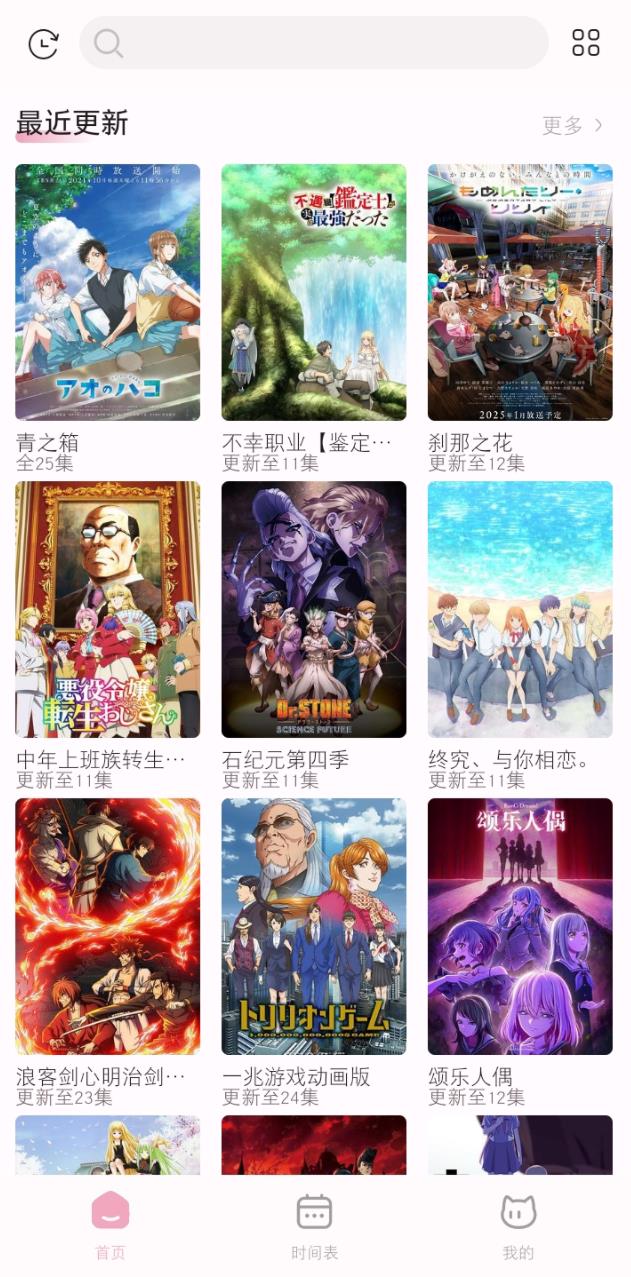Viewport: 631px width, 1277px height.
Task: Open the 颂乐人偶 anime card
Action: point(520,926)
